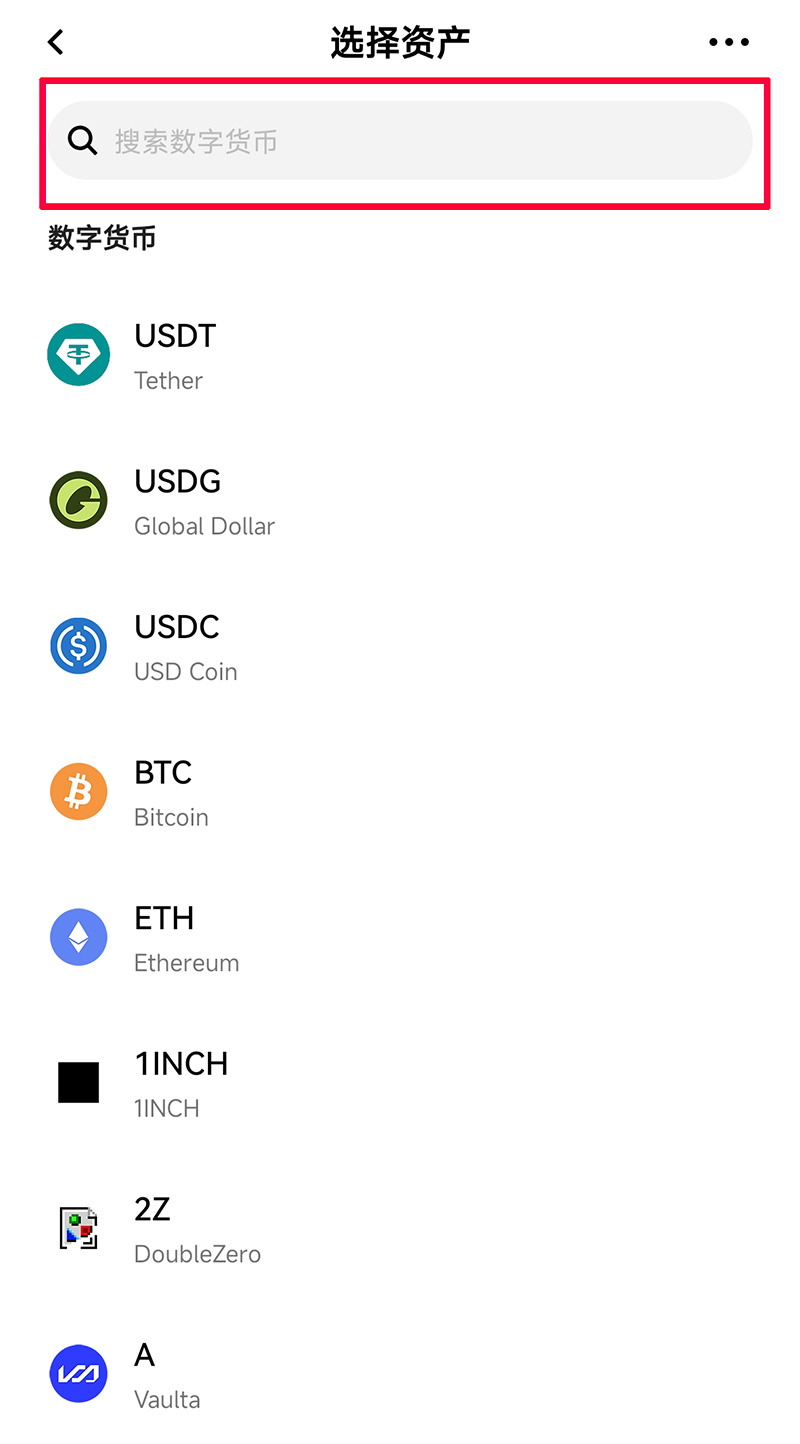Tap the 搜索数字货币 search input field
Screen dimensions: 800x1444
click(x=400, y=140)
